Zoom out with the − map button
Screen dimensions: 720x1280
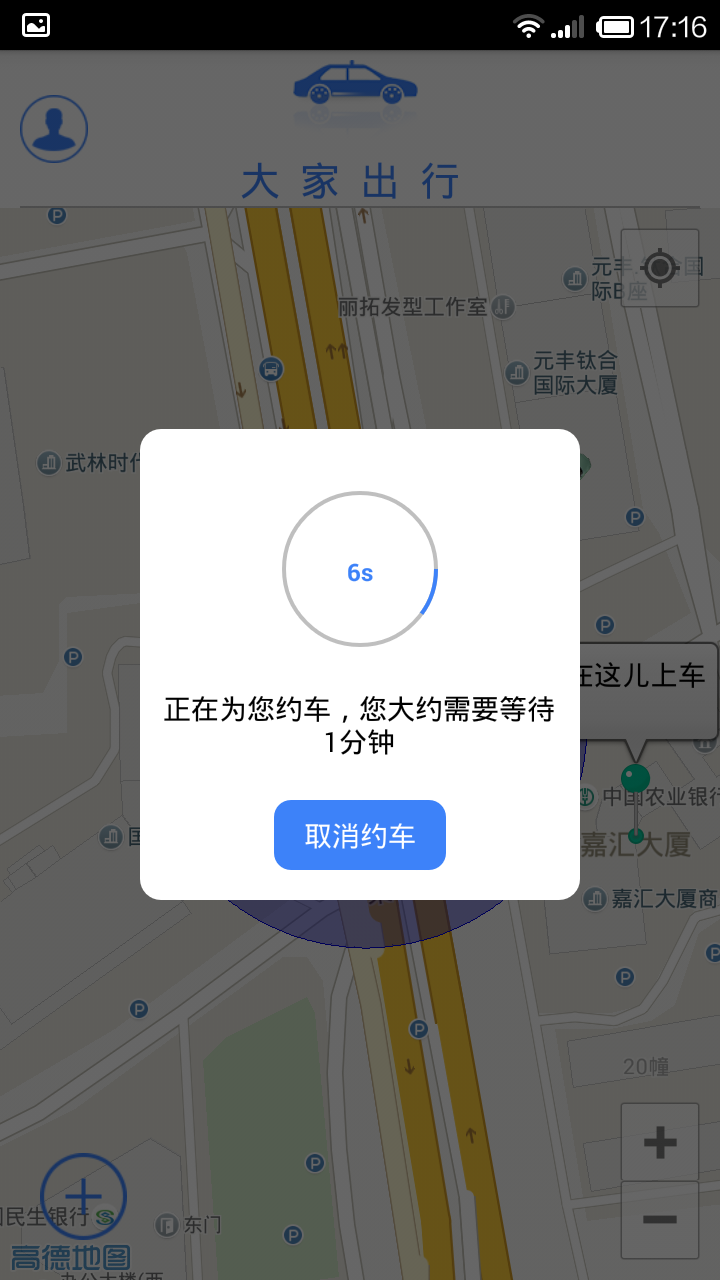(x=660, y=1221)
